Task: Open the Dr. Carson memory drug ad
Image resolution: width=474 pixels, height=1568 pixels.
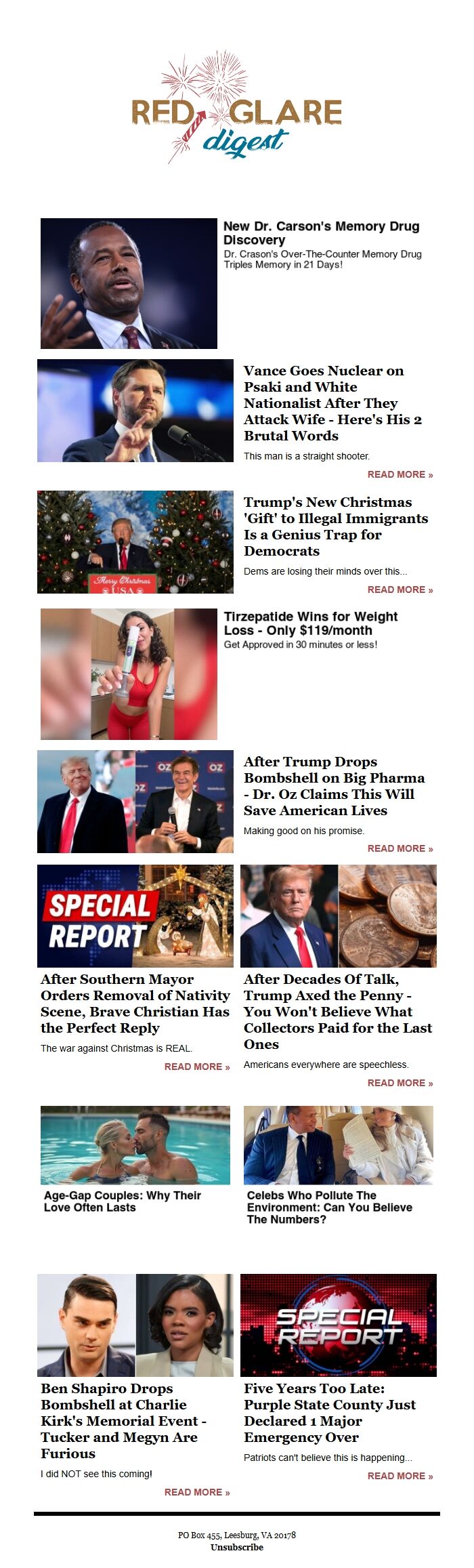Action: (x=321, y=232)
